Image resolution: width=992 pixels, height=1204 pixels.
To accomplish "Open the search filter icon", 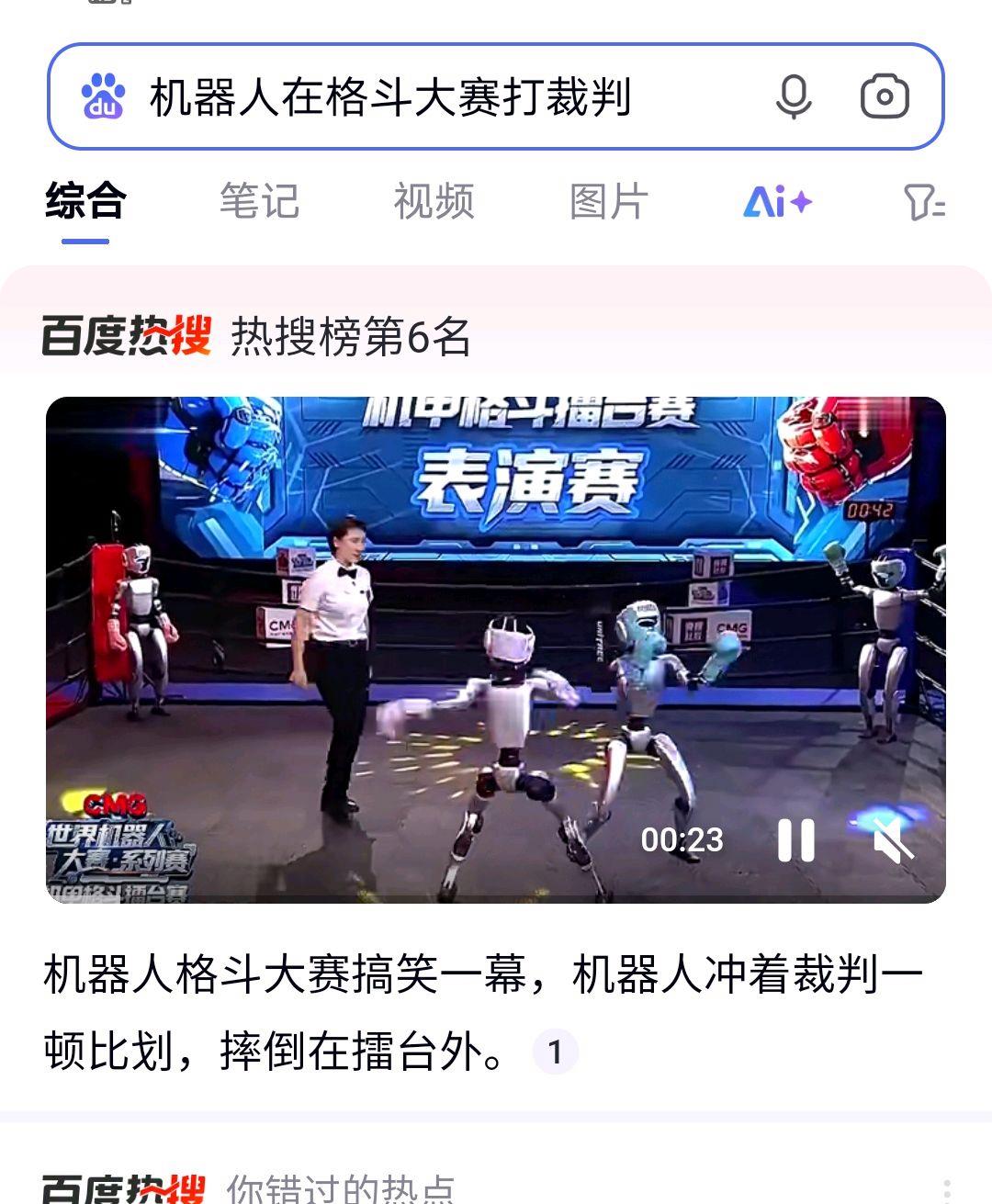I will tap(923, 201).
